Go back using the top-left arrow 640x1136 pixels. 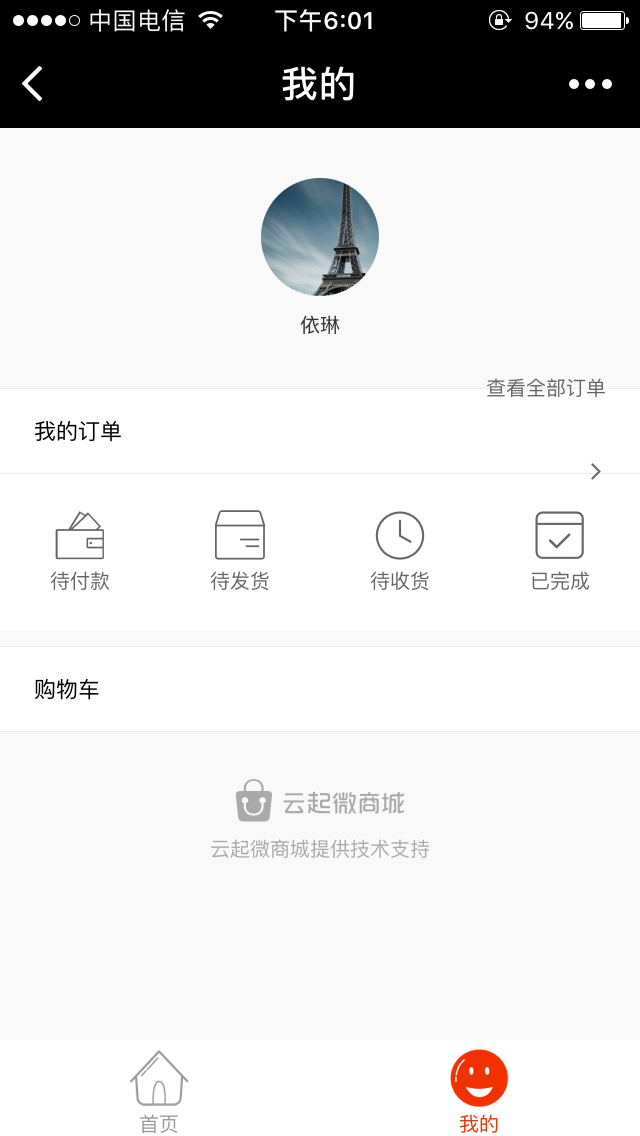pos(33,84)
